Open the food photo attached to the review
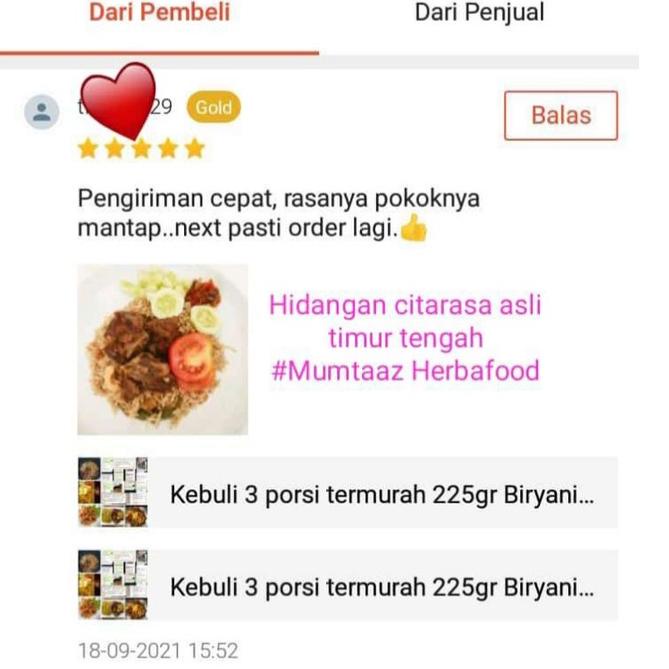669x669 pixels. [163, 349]
